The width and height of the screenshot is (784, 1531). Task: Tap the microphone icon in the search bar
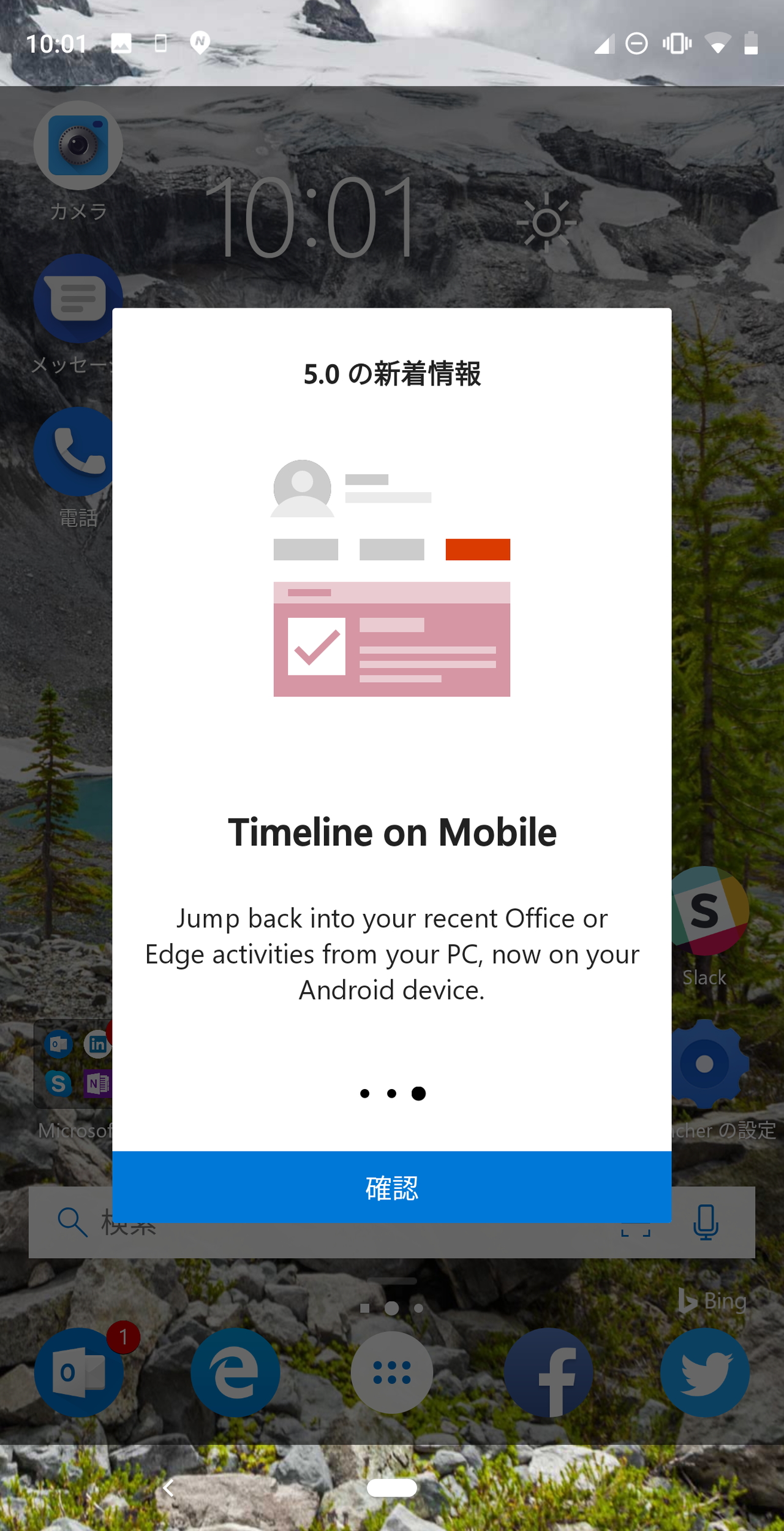704,1225
